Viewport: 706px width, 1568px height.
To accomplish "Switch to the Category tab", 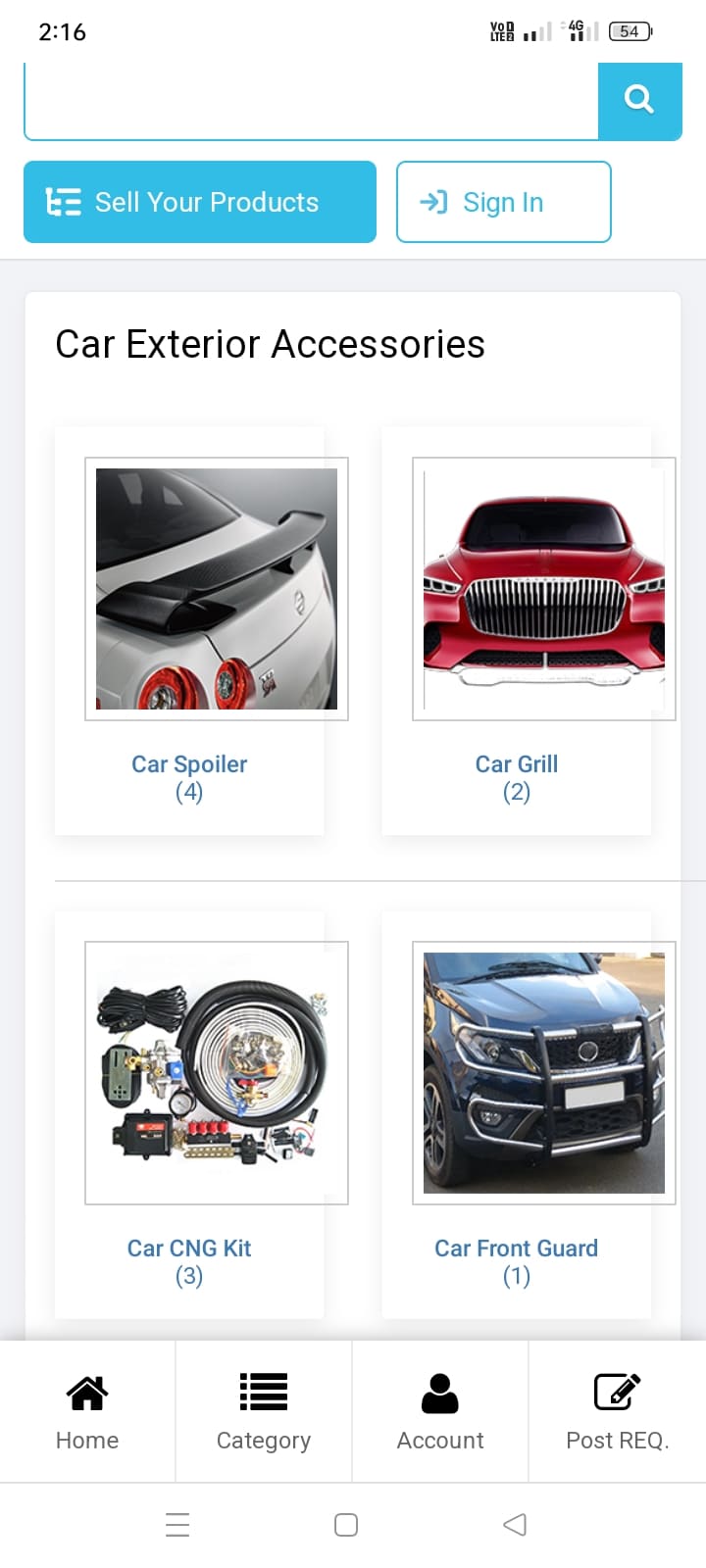I will pyautogui.click(x=264, y=1411).
